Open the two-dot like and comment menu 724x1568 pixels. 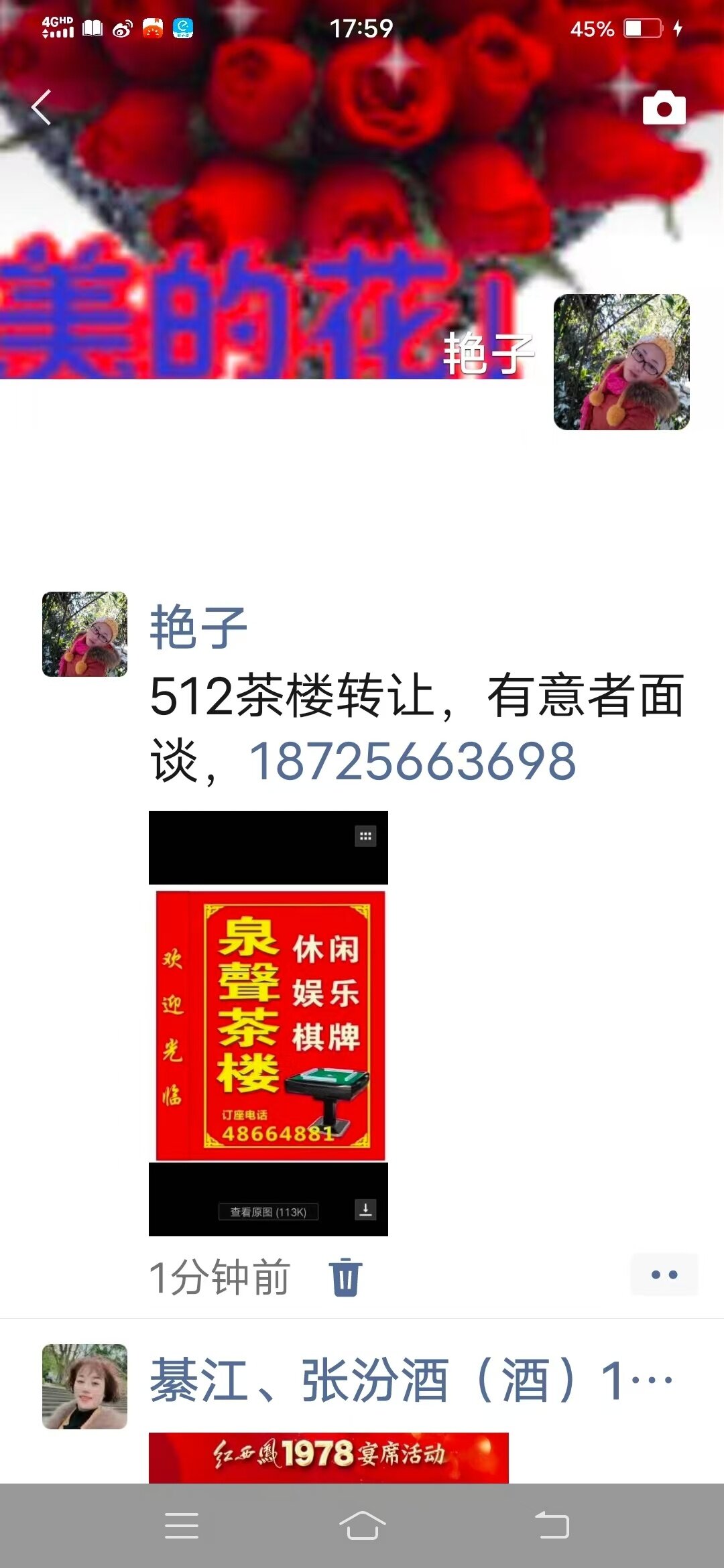click(x=664, y=1275)
